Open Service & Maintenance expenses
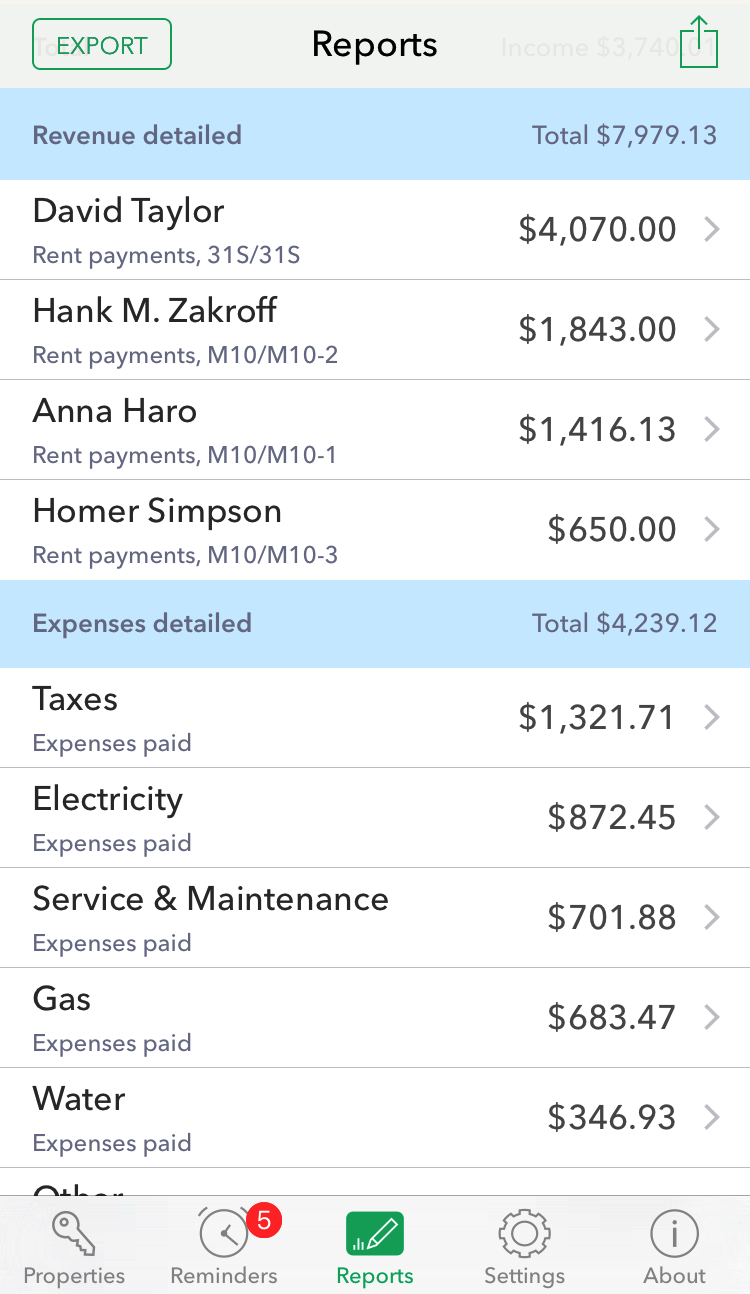Screen dimensions: 750x1294 click(x=375, y=918)
